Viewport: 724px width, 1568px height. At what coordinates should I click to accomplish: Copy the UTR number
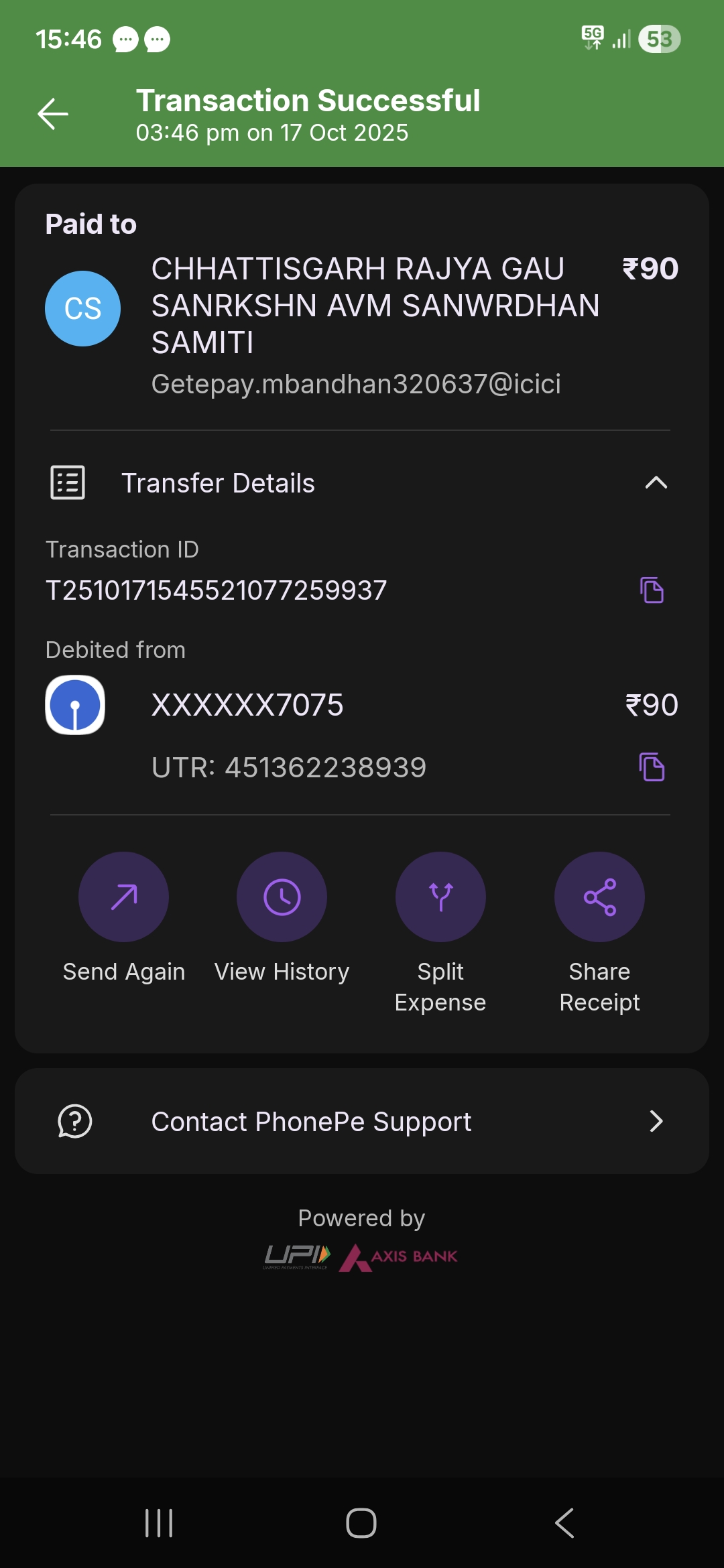(651, 767)
